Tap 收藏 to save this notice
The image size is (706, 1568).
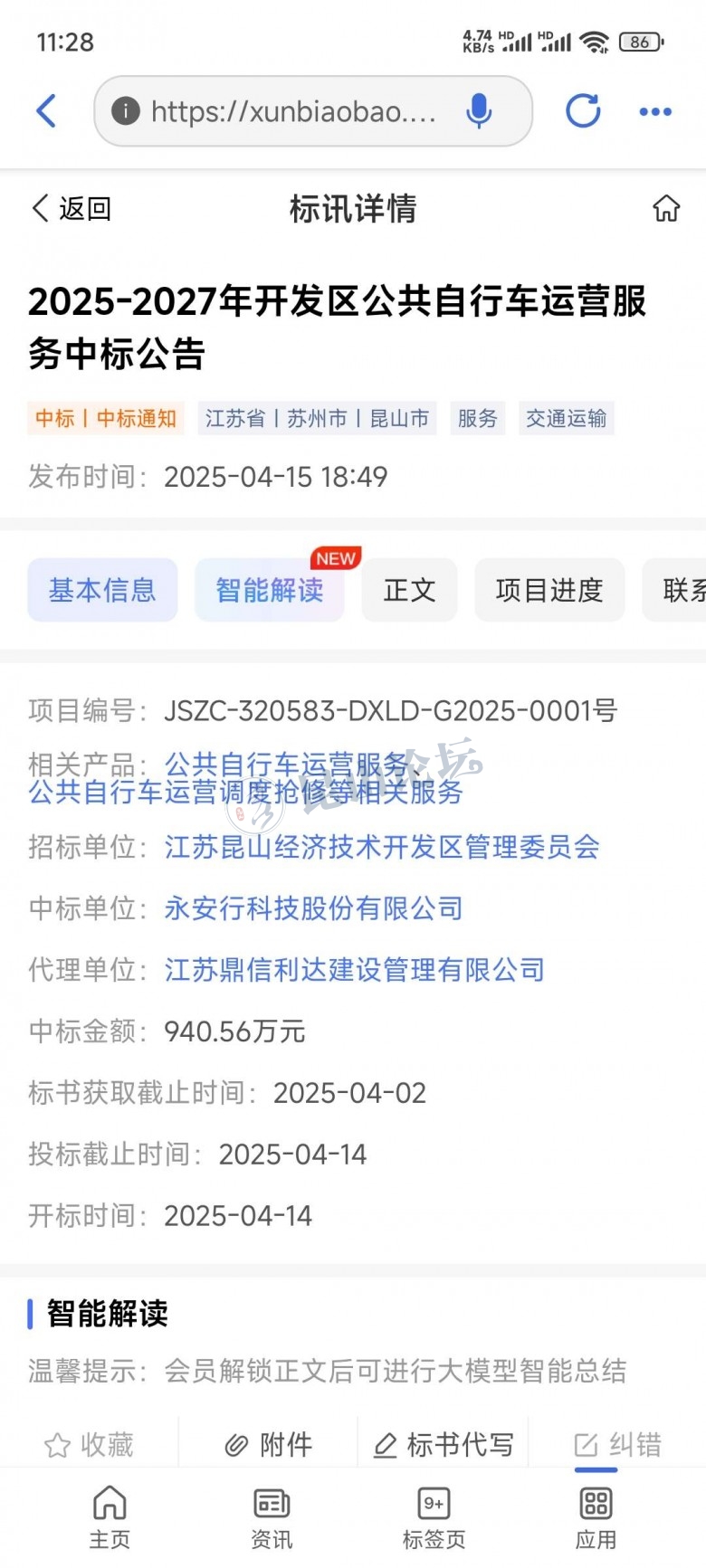click(90, 1445)
